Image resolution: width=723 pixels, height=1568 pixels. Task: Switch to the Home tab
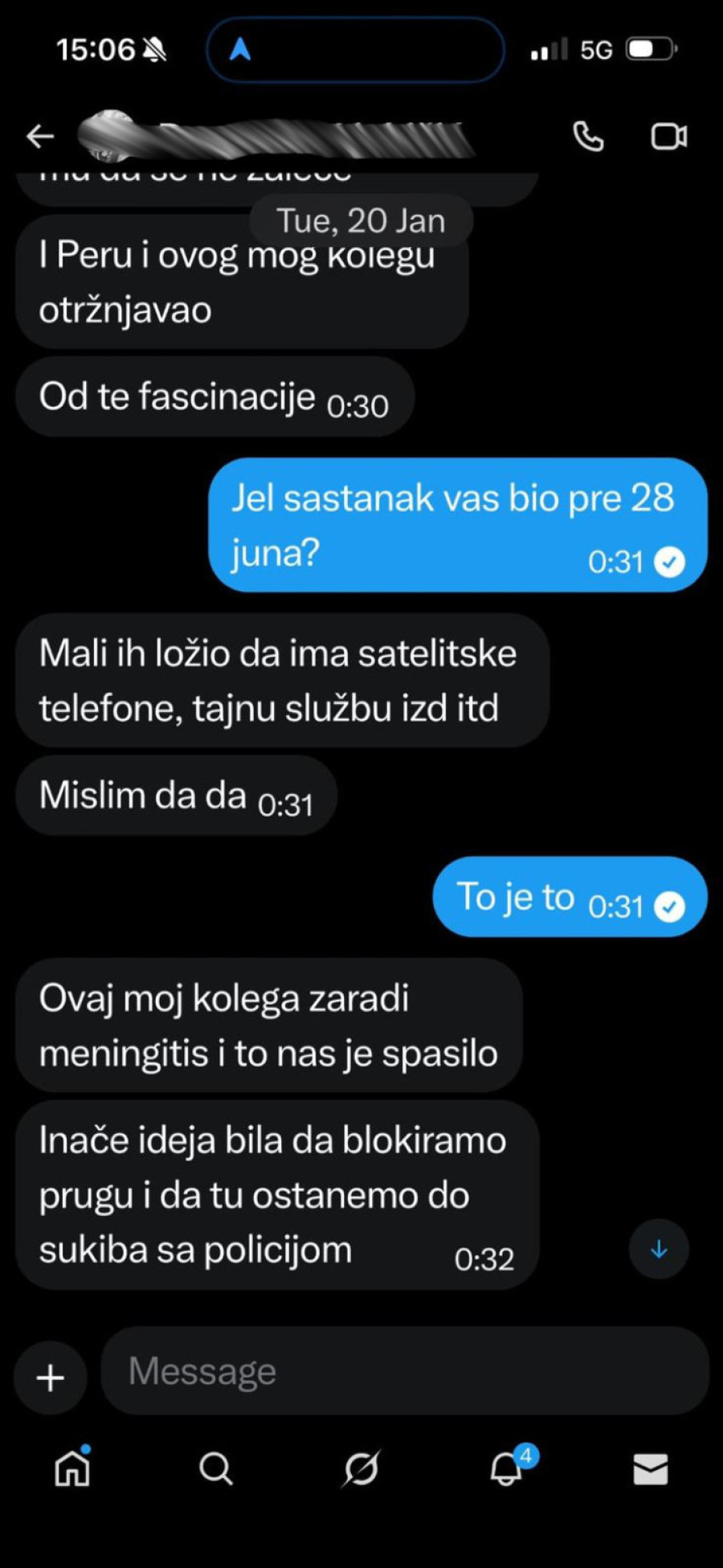point(72,1469)
